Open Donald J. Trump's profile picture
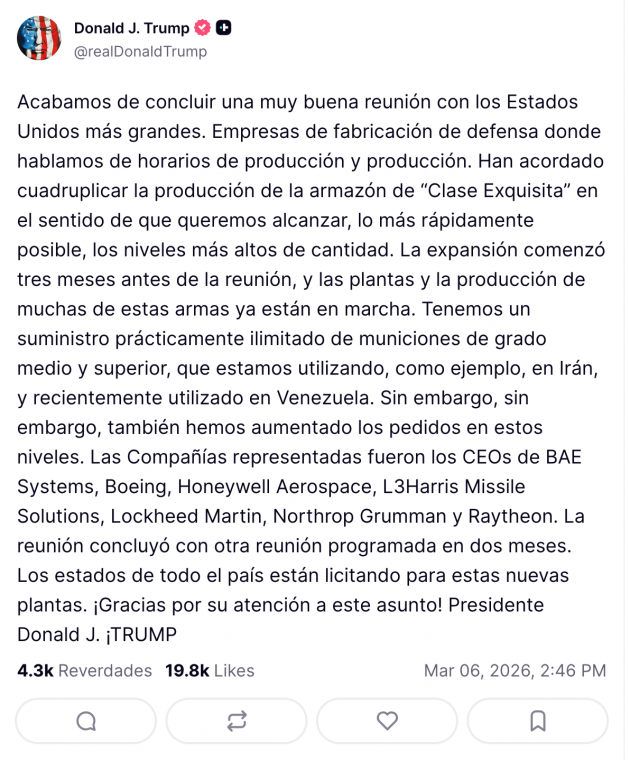The width and height of the screenshot is (630, 760). tap(39, 38)
